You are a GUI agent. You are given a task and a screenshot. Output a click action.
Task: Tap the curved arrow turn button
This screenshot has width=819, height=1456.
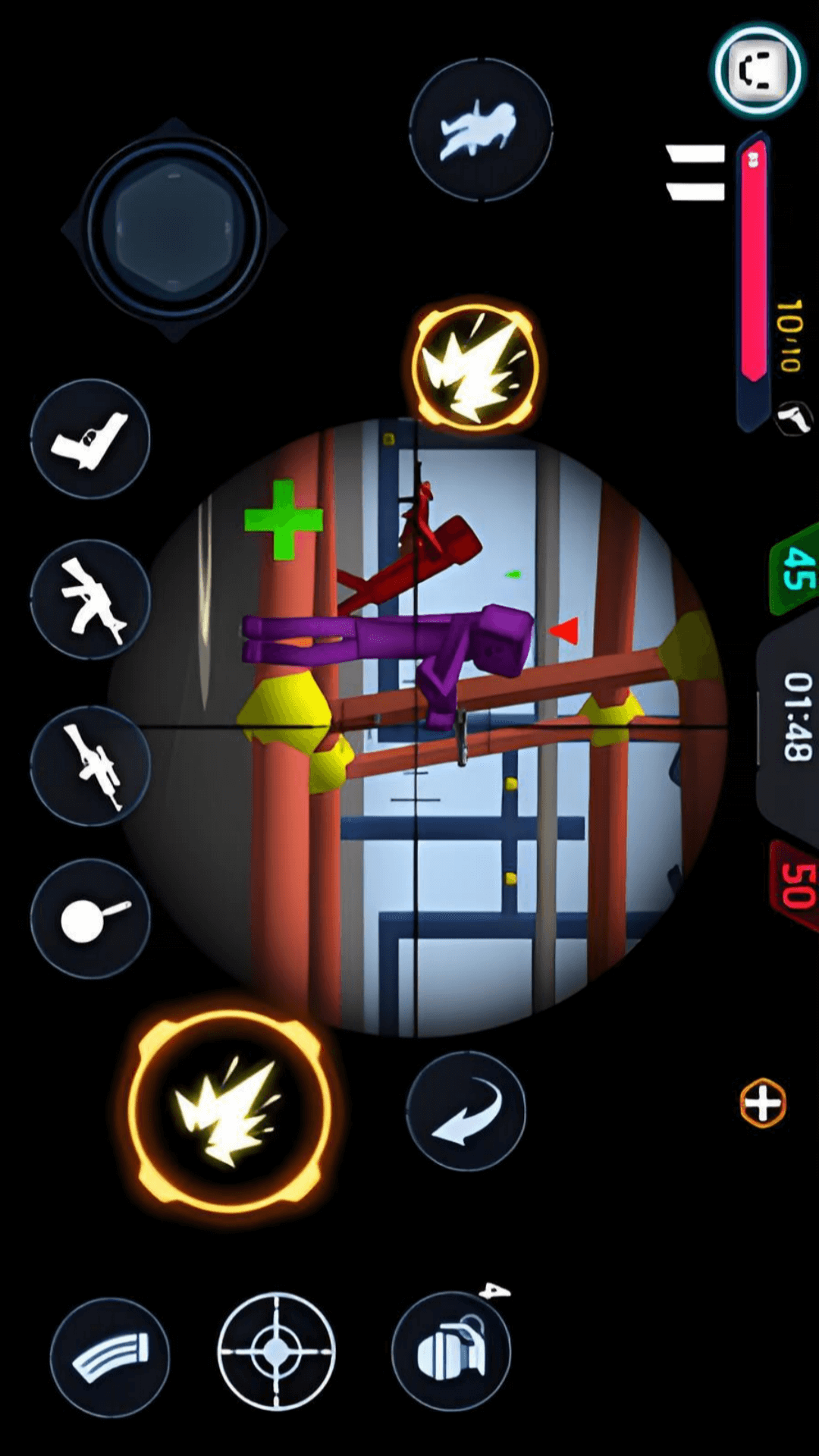click(x=466, y=1111)
